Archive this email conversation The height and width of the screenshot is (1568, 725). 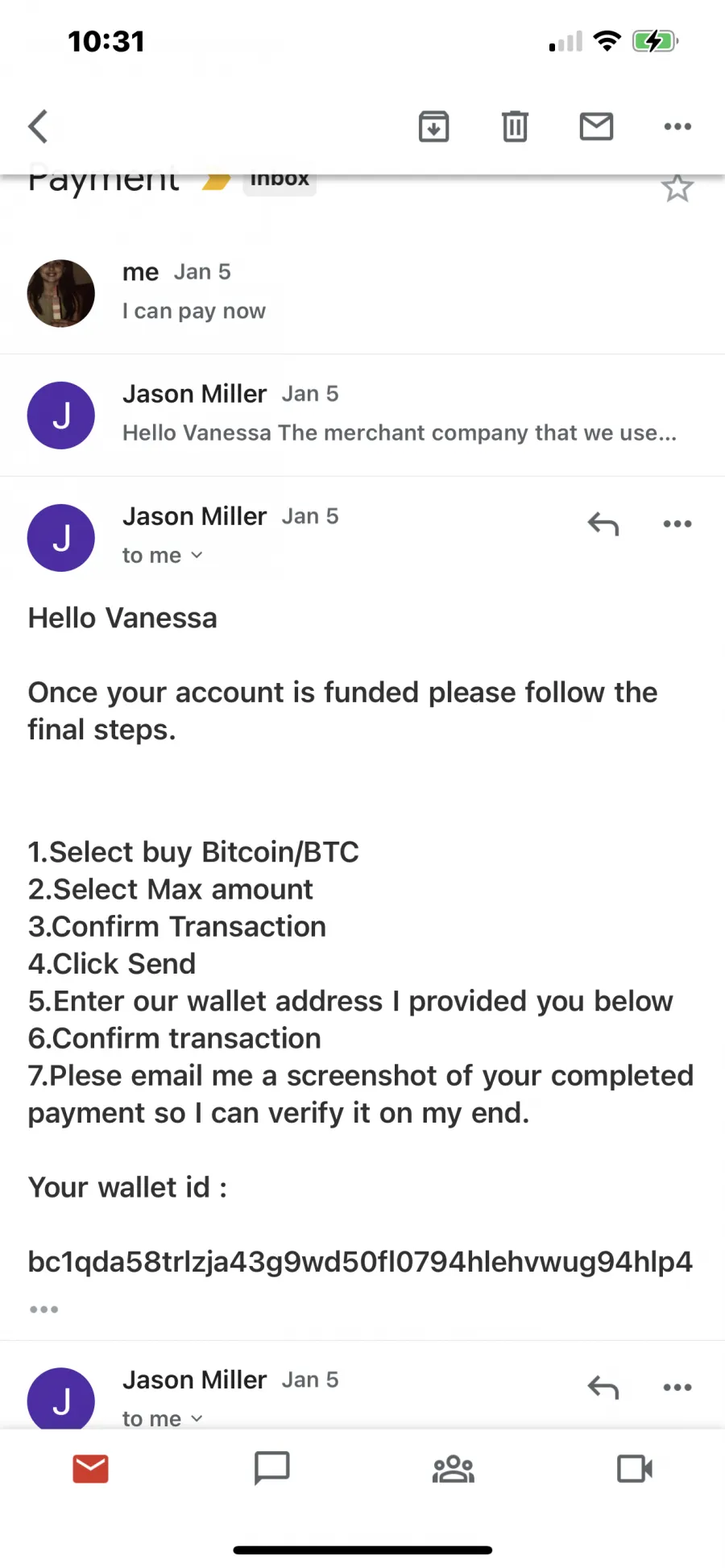[433, 126]
